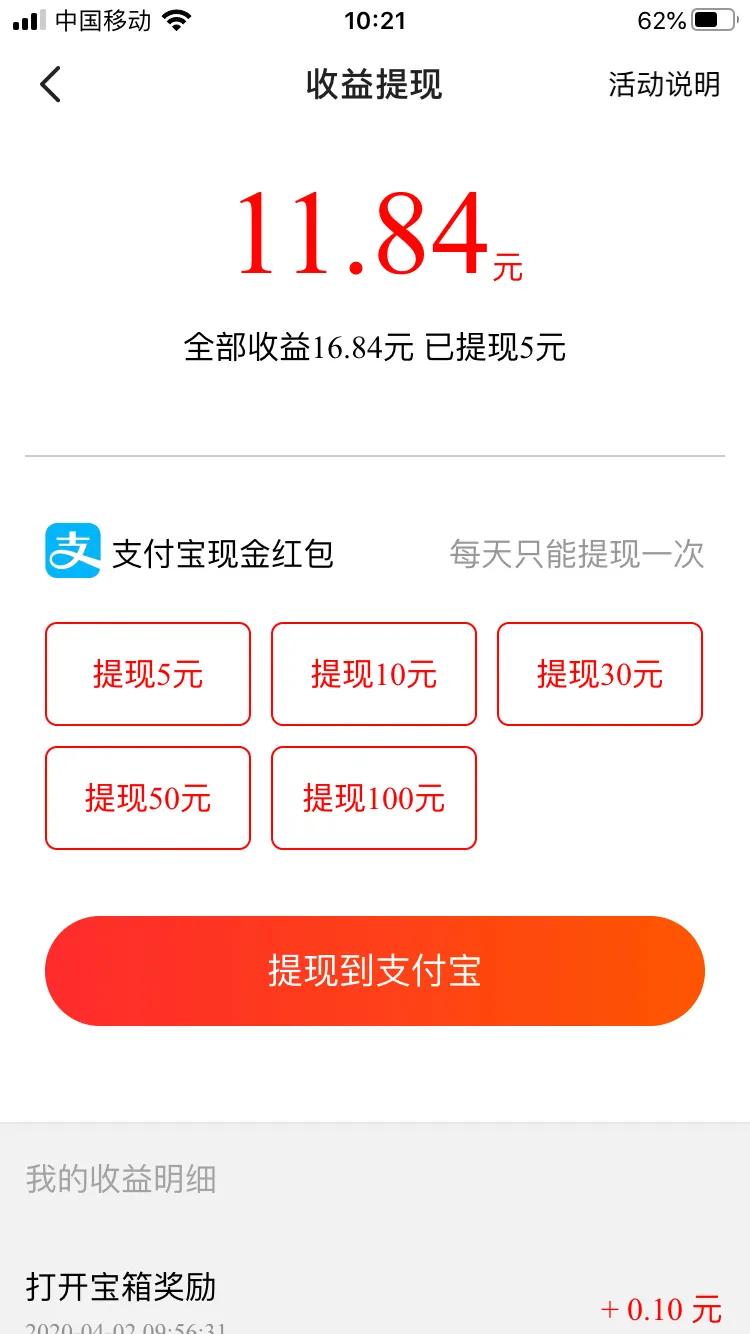Screen dimensions: 750x1334
Task: Click the 我的收益明细 section header
Action: click(x=120, y=1182)
